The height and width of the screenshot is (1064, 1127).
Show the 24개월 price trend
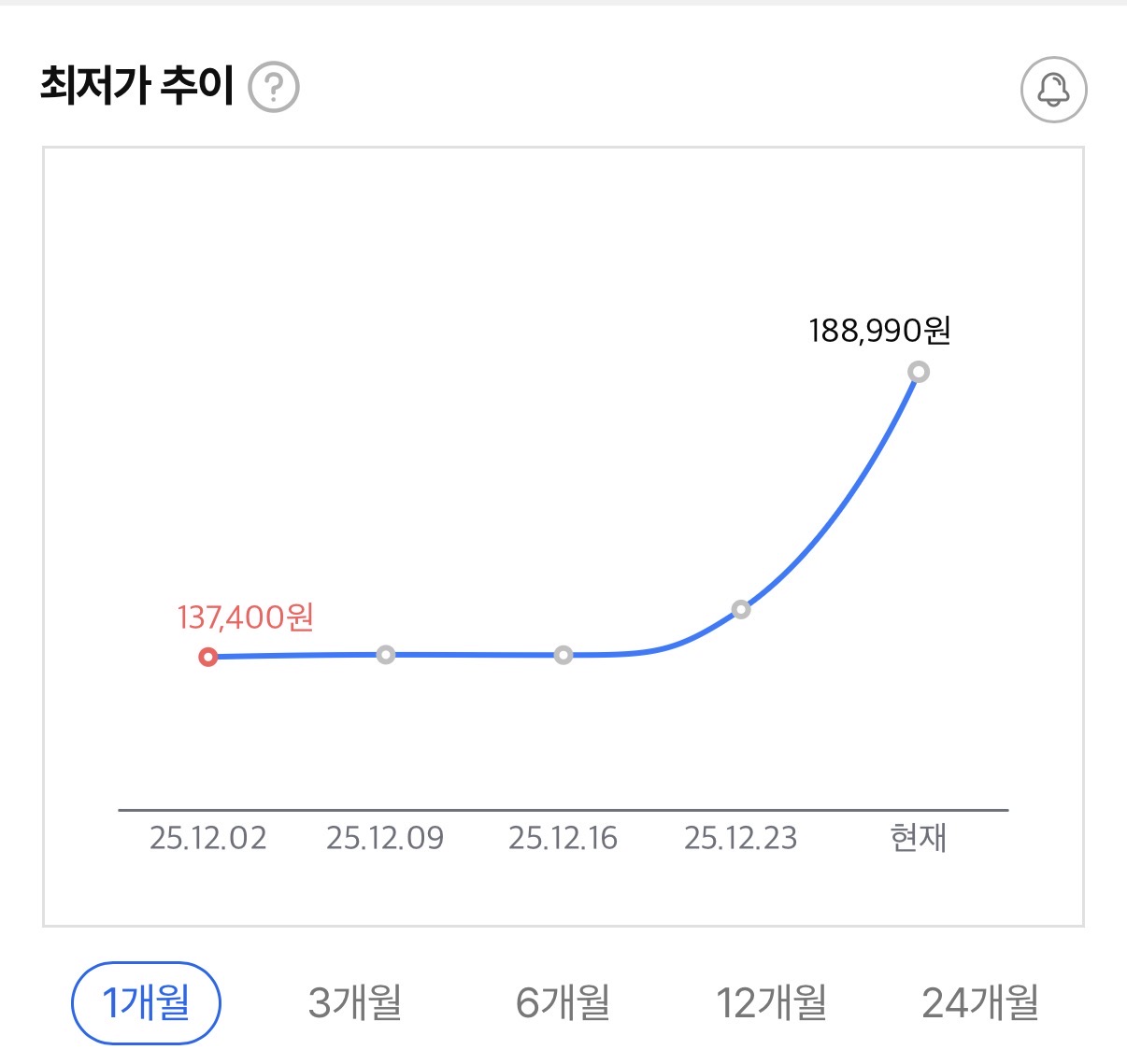(x=980, y=1002)
